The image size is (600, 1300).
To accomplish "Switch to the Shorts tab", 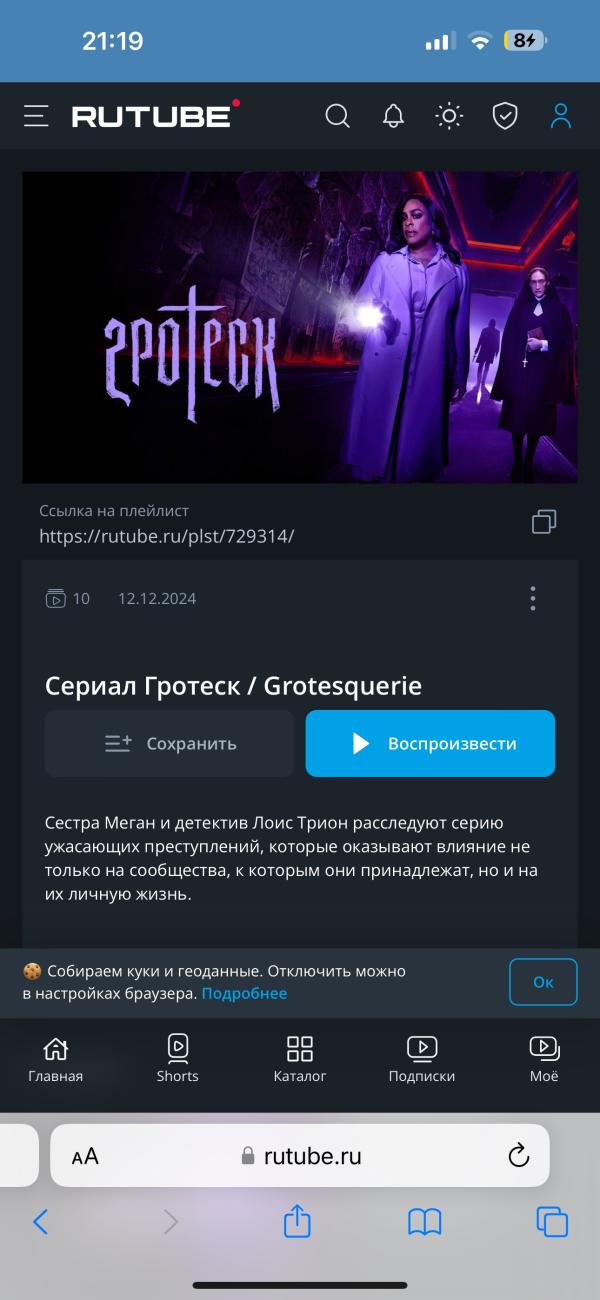I will (178, 1058).
